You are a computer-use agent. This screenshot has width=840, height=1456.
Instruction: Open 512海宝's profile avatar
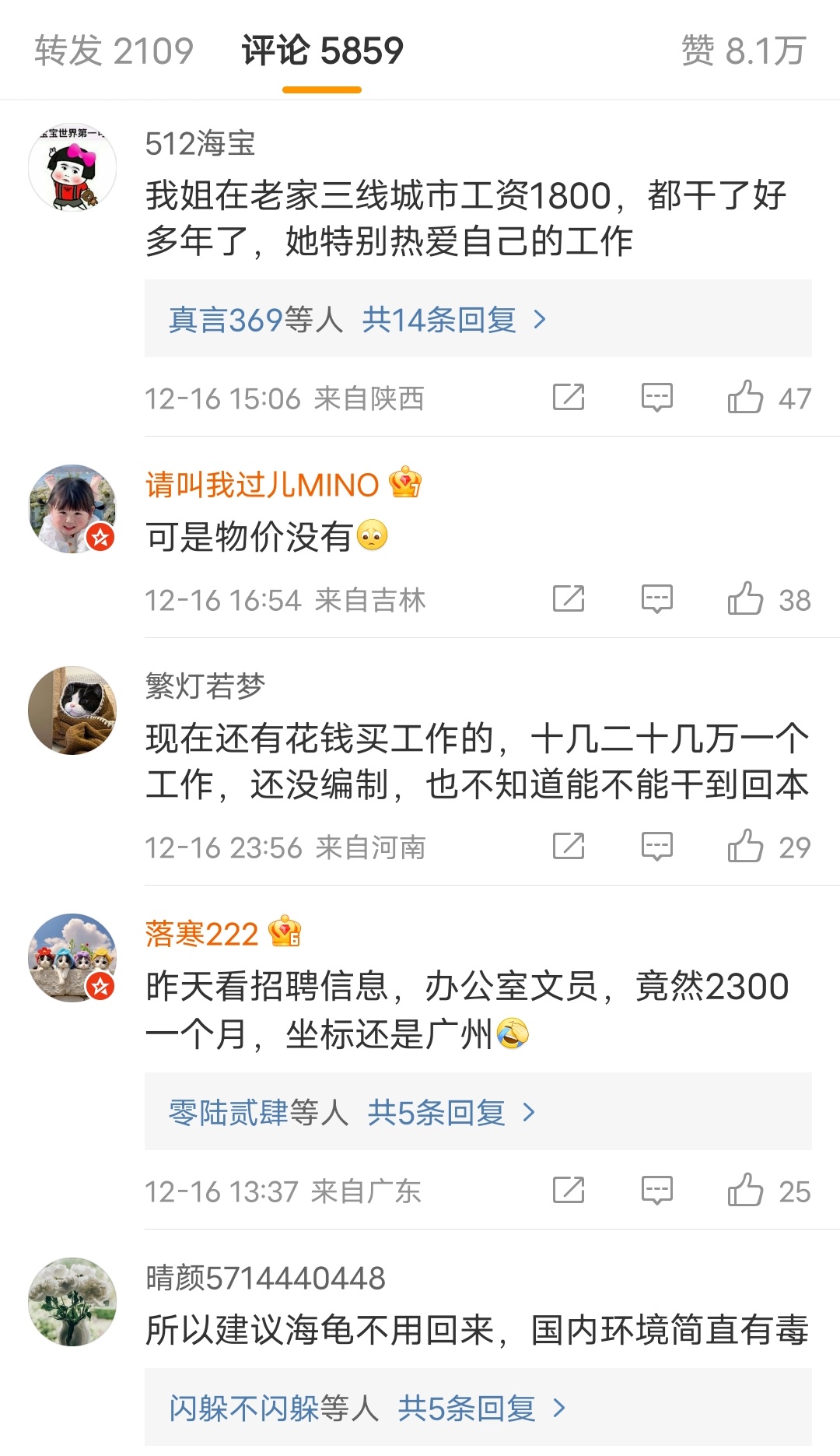pos(72,167)
